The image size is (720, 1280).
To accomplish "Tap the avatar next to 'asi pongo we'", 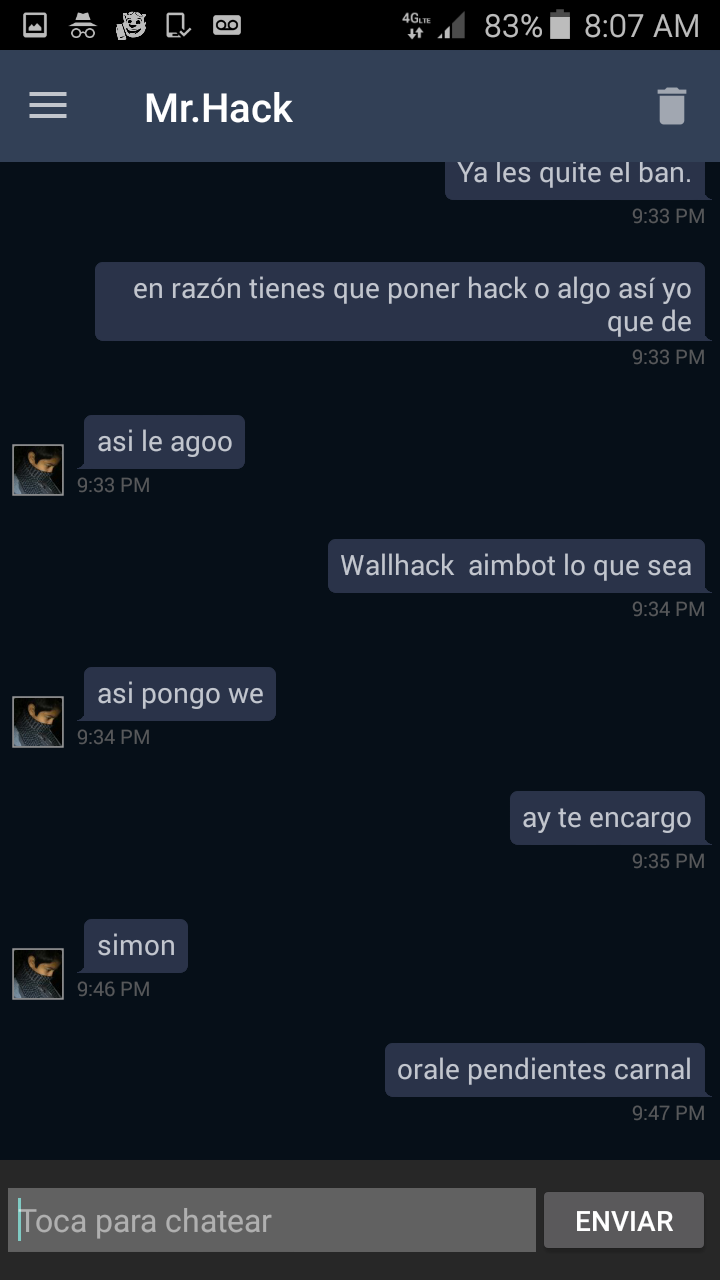I will click(38, 722).
